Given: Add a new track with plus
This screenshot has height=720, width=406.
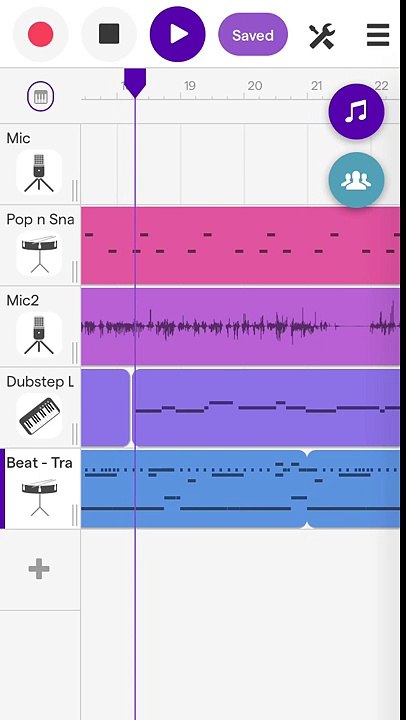Looking at the screenshot, I should click(x=39, y=570).
